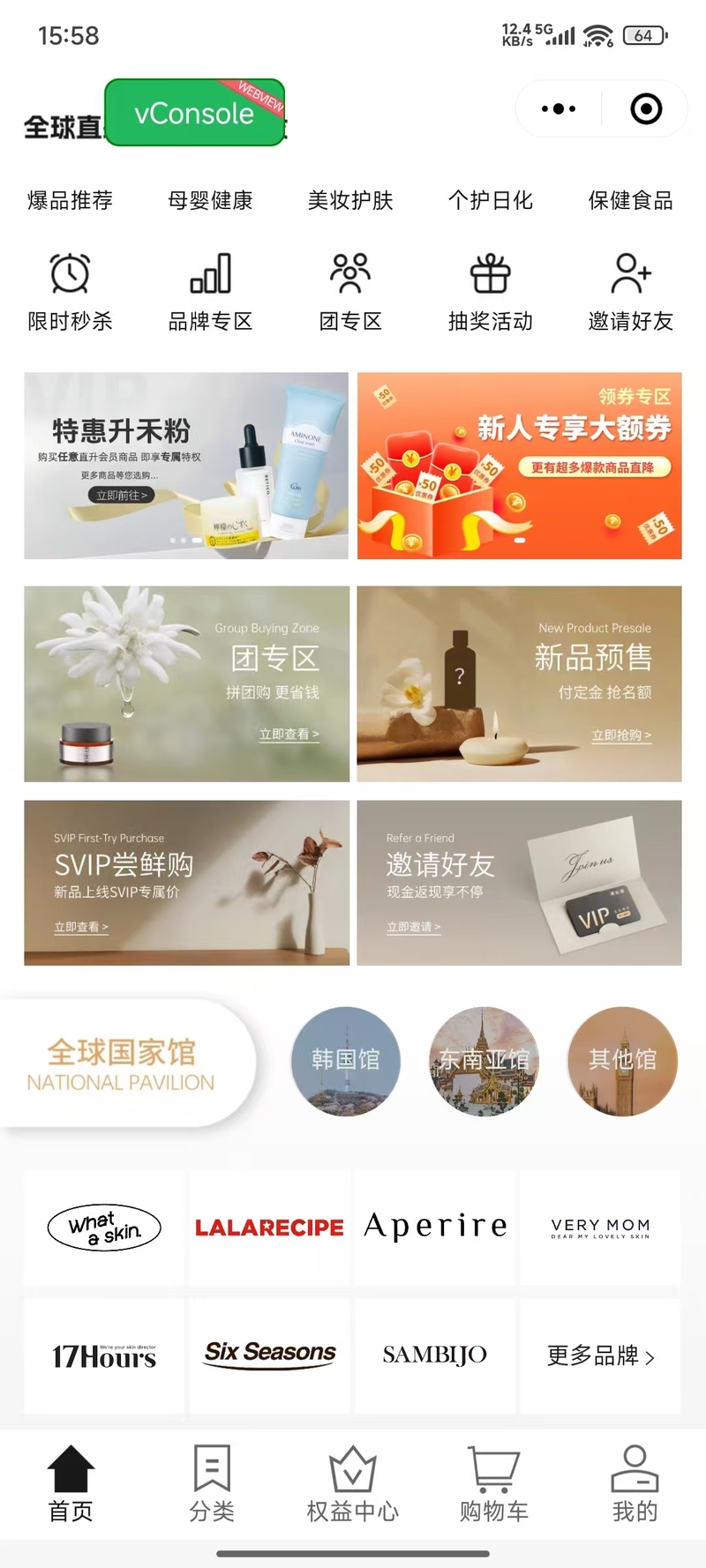
Task: Switch to the 分类 bottom tab
Action: pos(212,1485)
